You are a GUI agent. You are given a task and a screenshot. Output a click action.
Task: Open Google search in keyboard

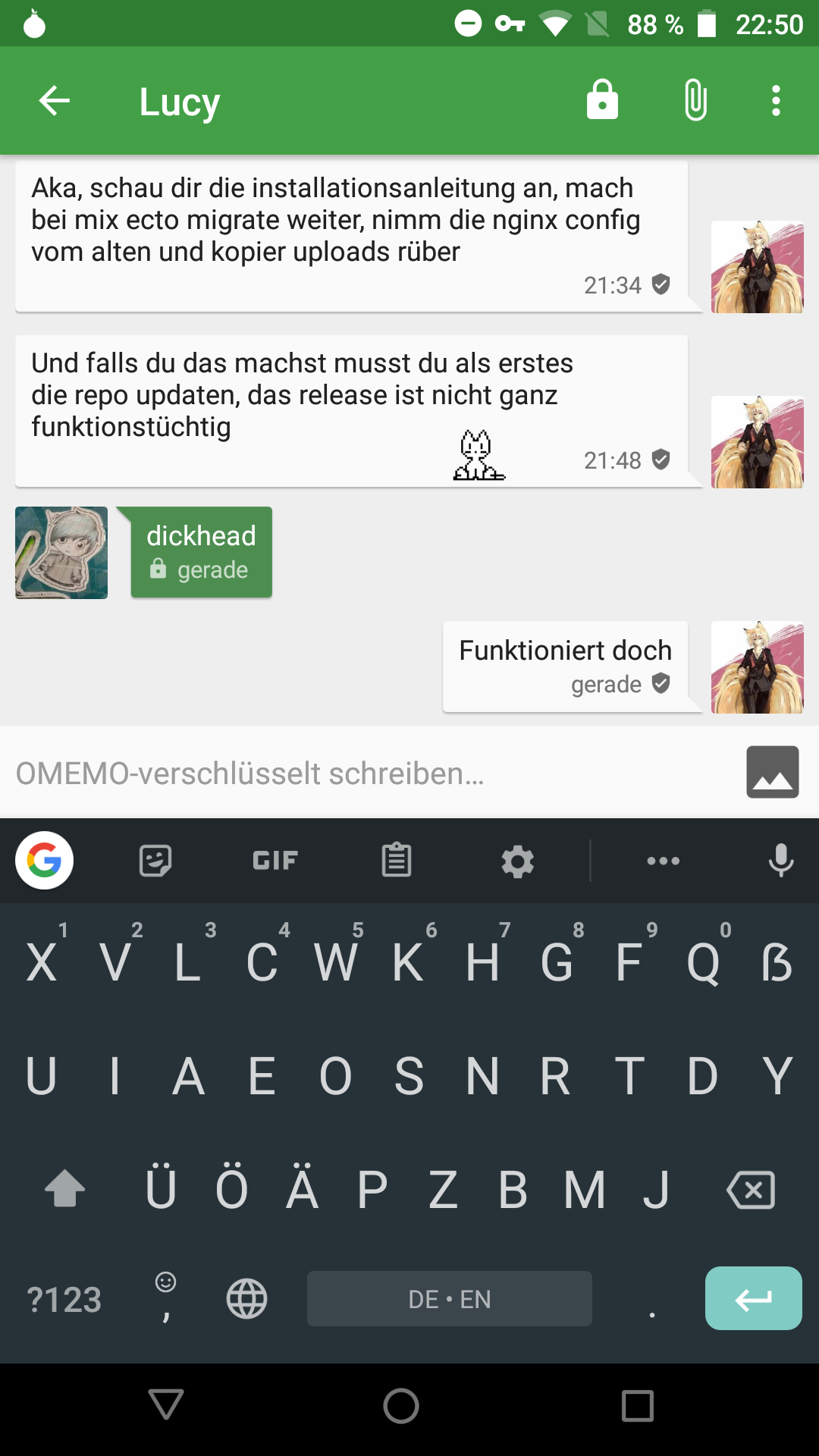(44, 861)
